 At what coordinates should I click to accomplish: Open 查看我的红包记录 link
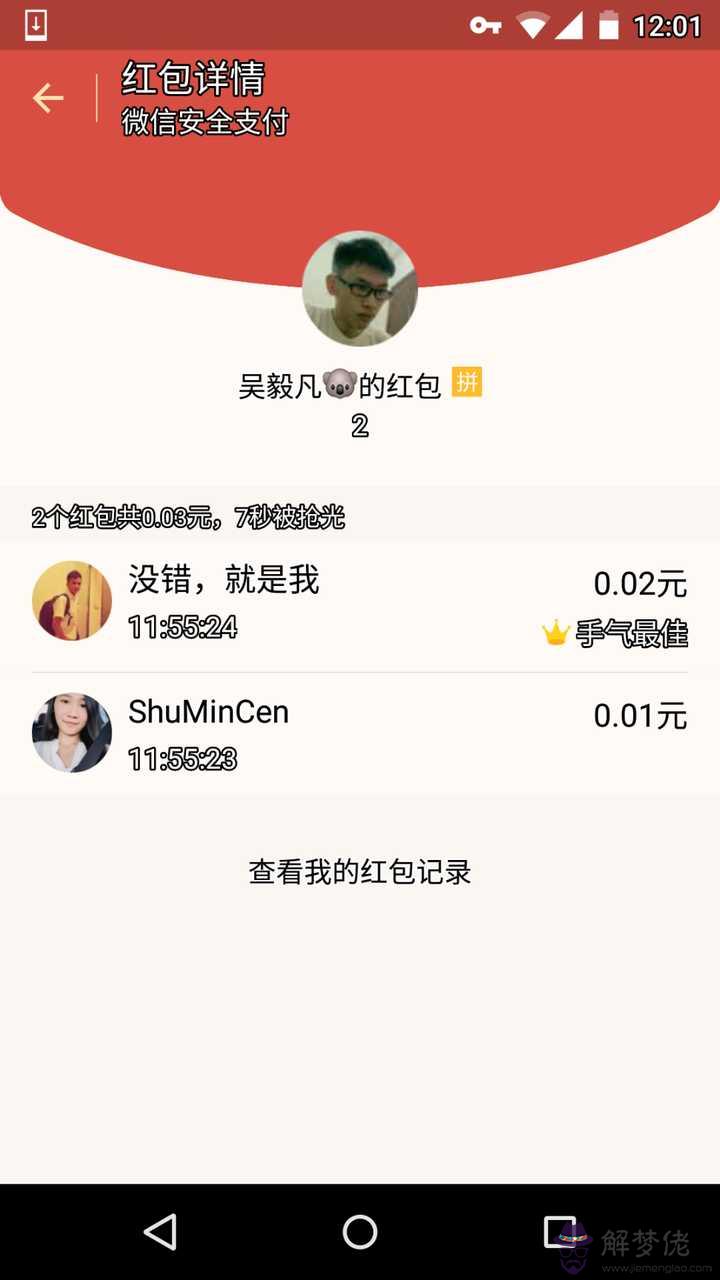tap(360, 872)
